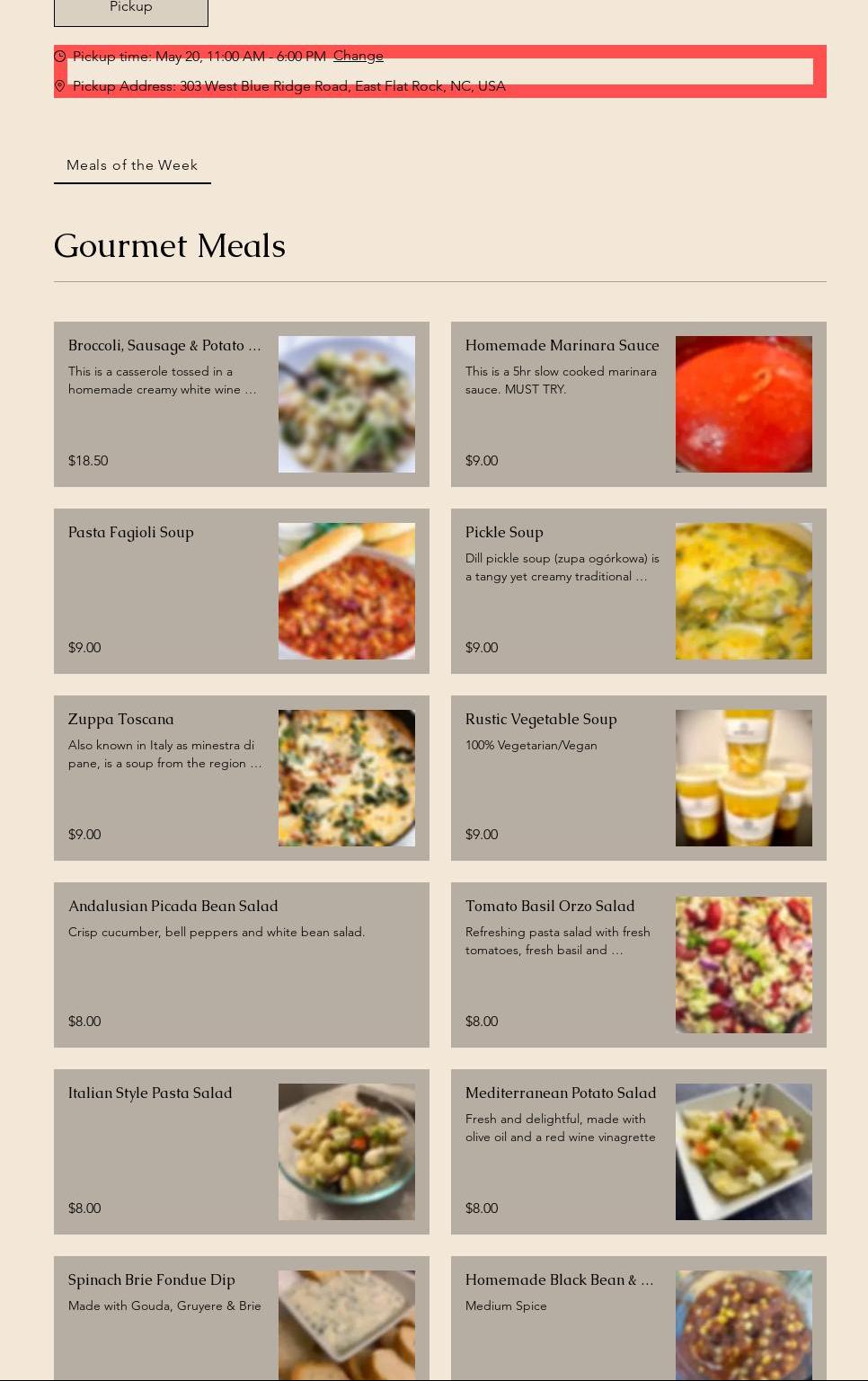Open Zuppa Toscana details
Screen dimensions: 868x1381
pos(241,778)
